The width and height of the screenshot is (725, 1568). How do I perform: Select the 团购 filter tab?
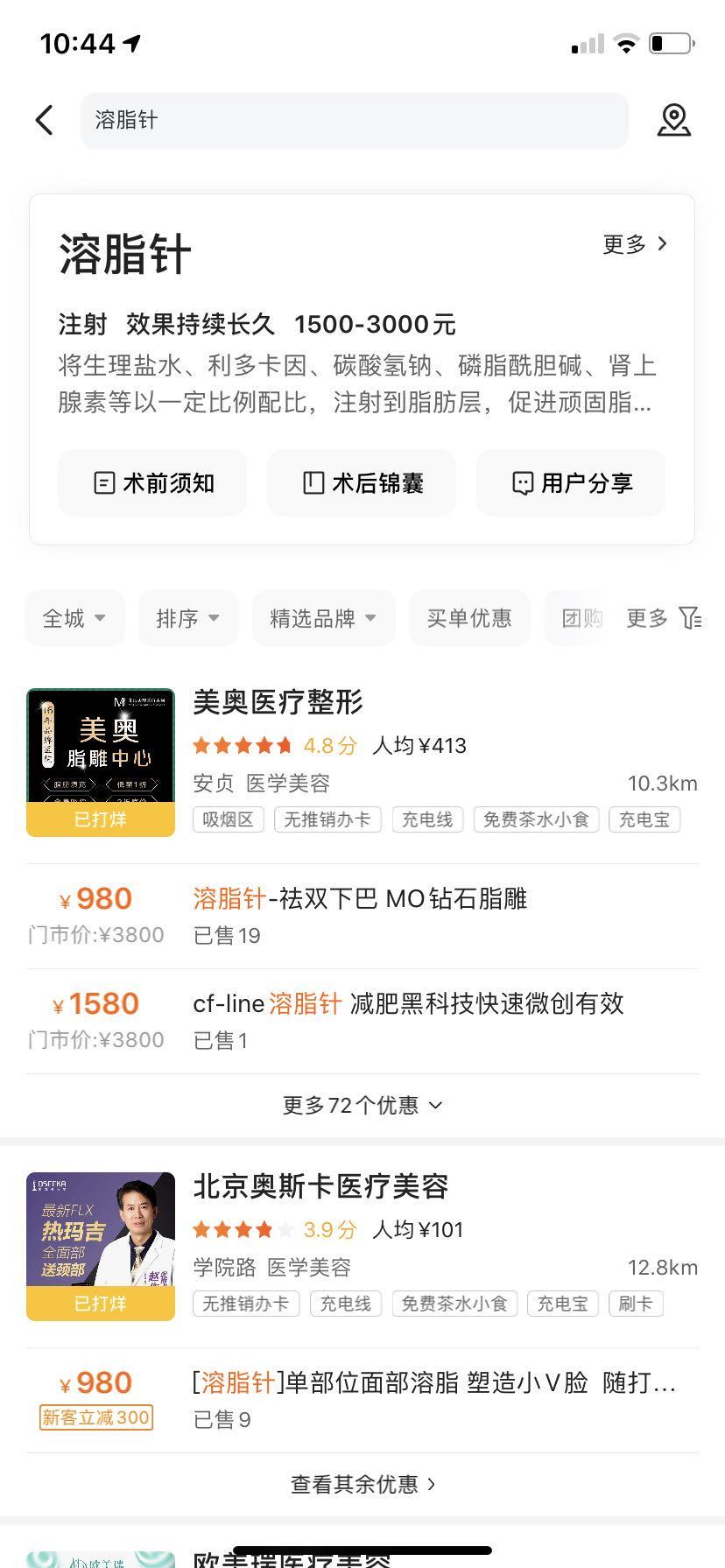pyautogui.click(x=585, y=618)
